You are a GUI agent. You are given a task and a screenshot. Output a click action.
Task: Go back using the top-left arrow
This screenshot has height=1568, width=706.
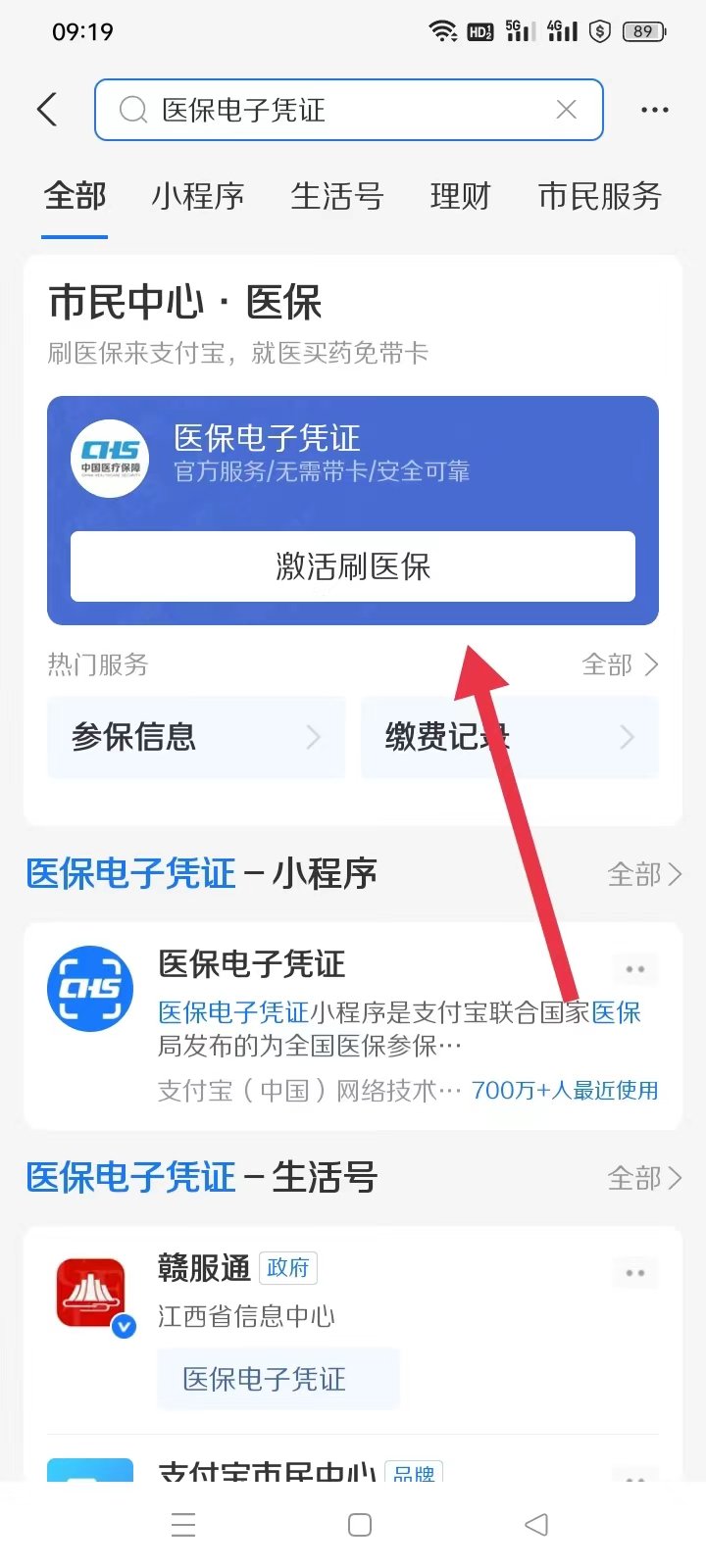pos(47,110)
